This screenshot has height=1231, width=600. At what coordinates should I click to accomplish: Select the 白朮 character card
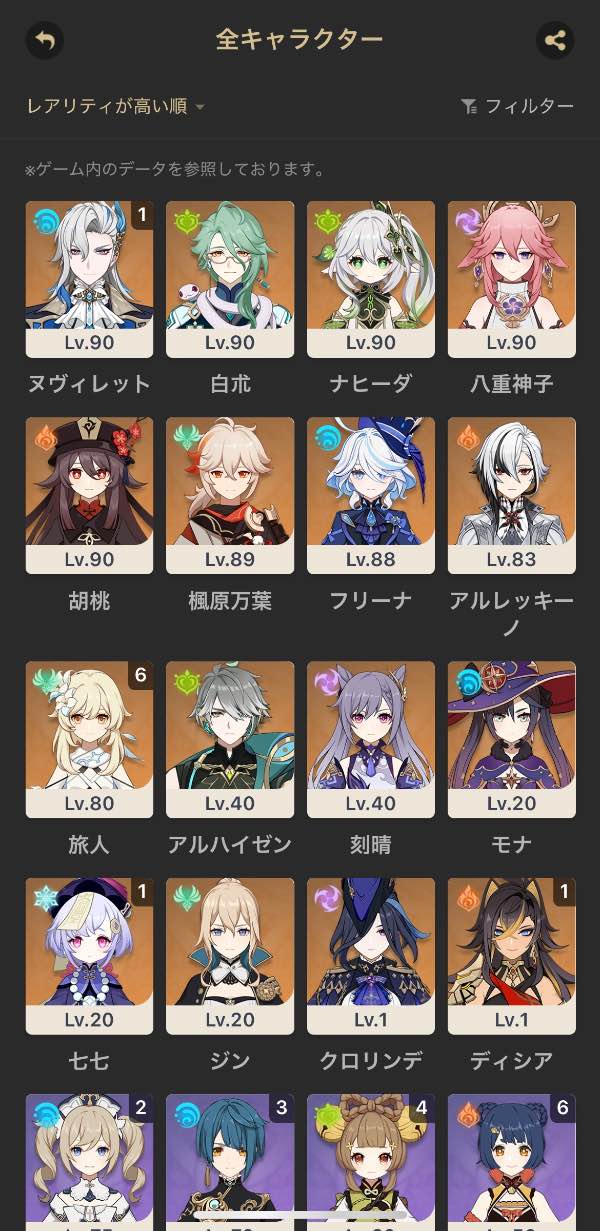(230, 279)
